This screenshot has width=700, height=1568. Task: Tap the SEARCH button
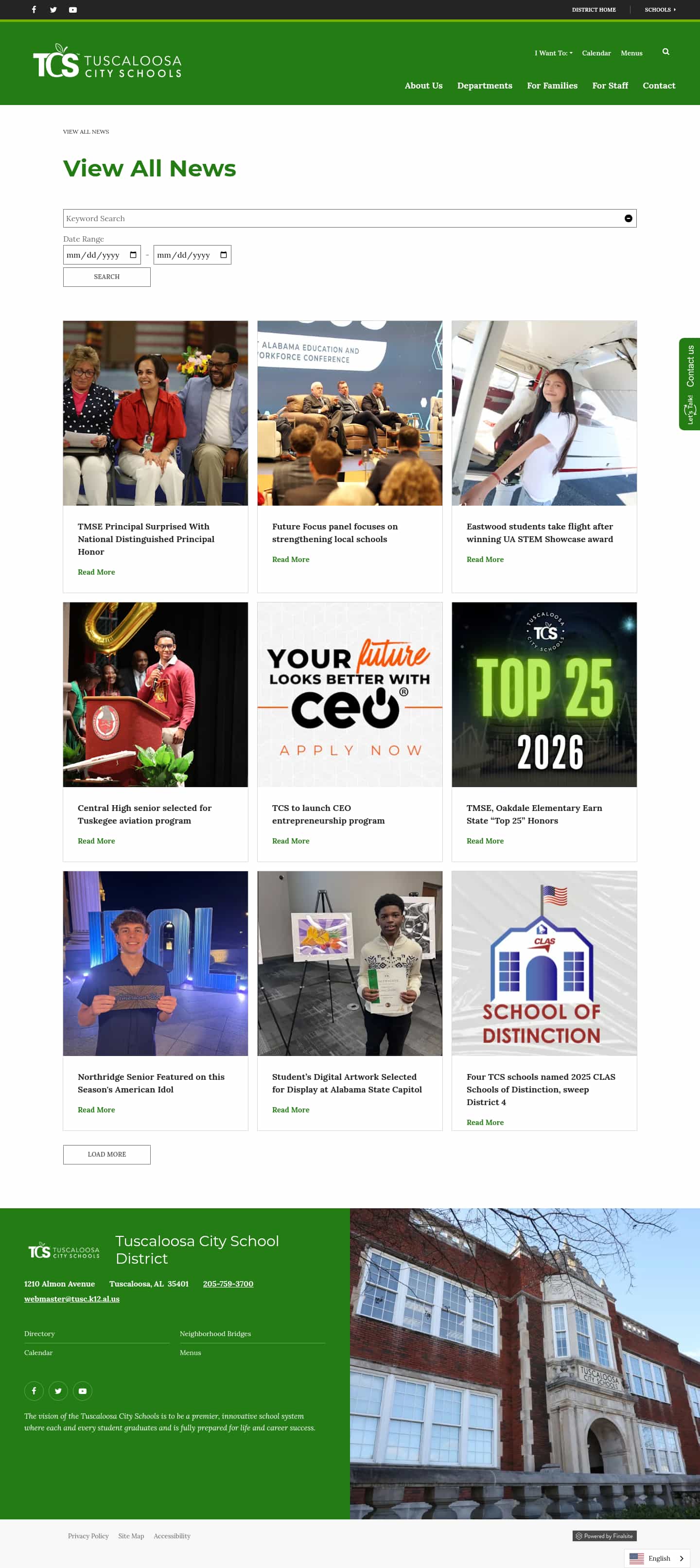[106, 277]
